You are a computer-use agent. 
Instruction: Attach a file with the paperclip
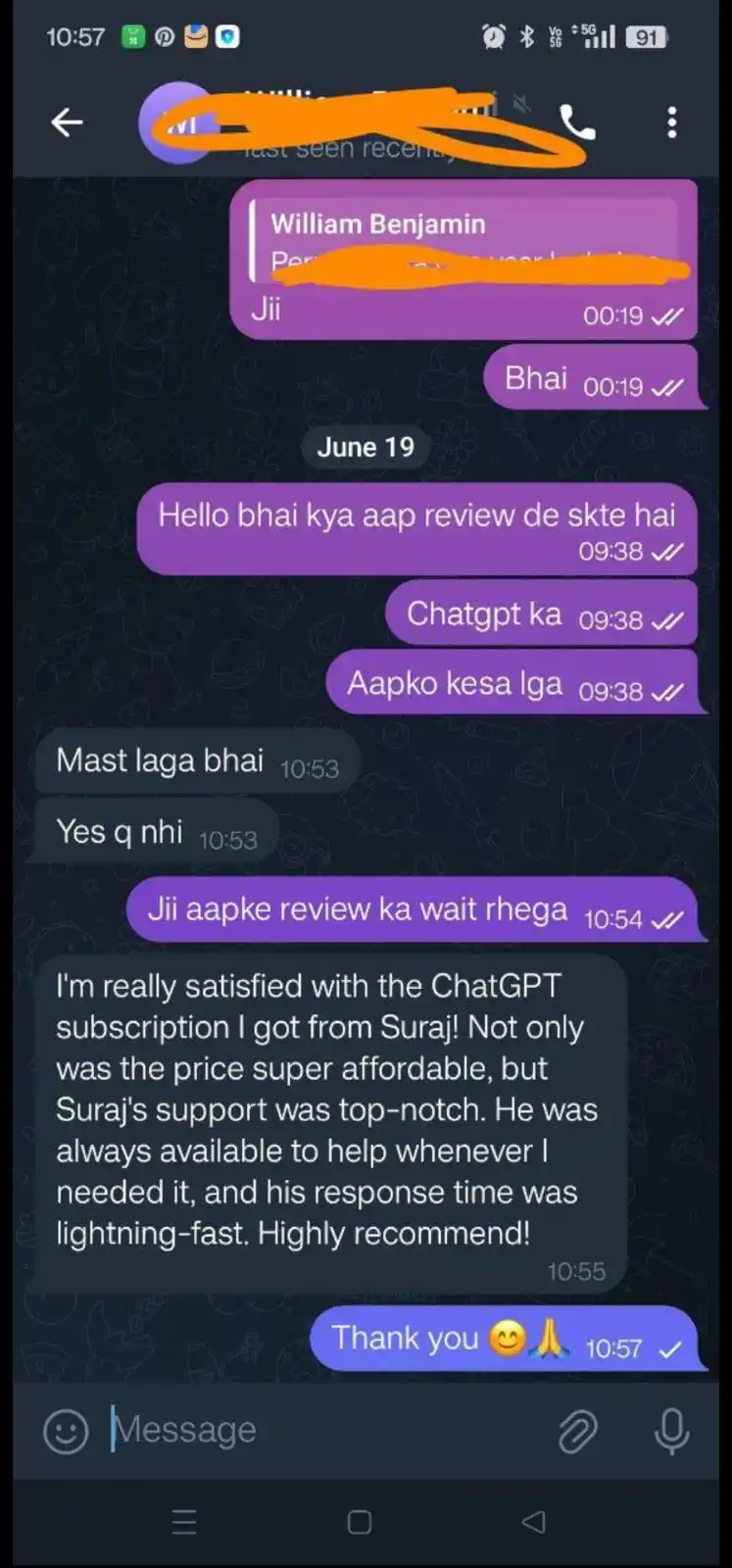coord(578,1432)
